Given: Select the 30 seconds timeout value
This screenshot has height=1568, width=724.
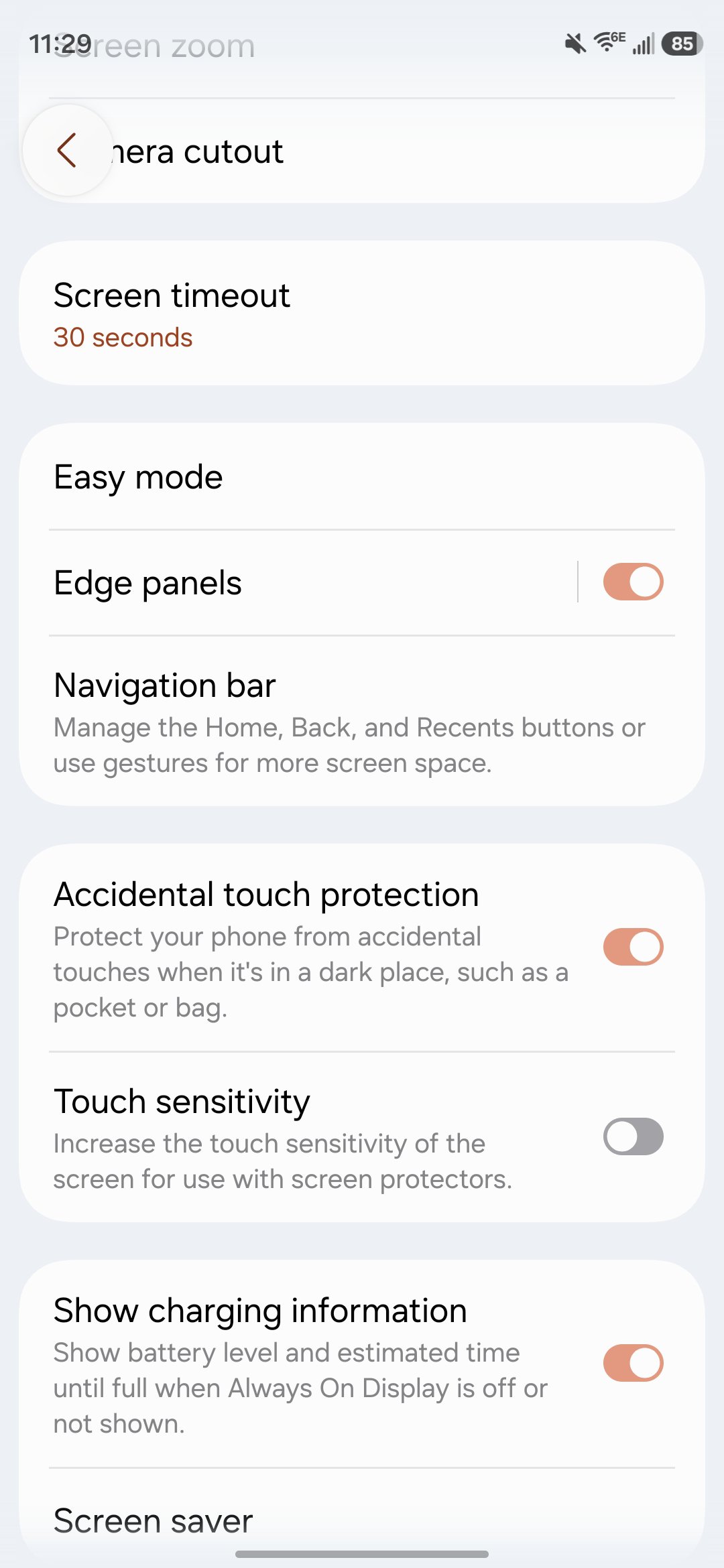Looking at the screenshot, I should 123,337.
